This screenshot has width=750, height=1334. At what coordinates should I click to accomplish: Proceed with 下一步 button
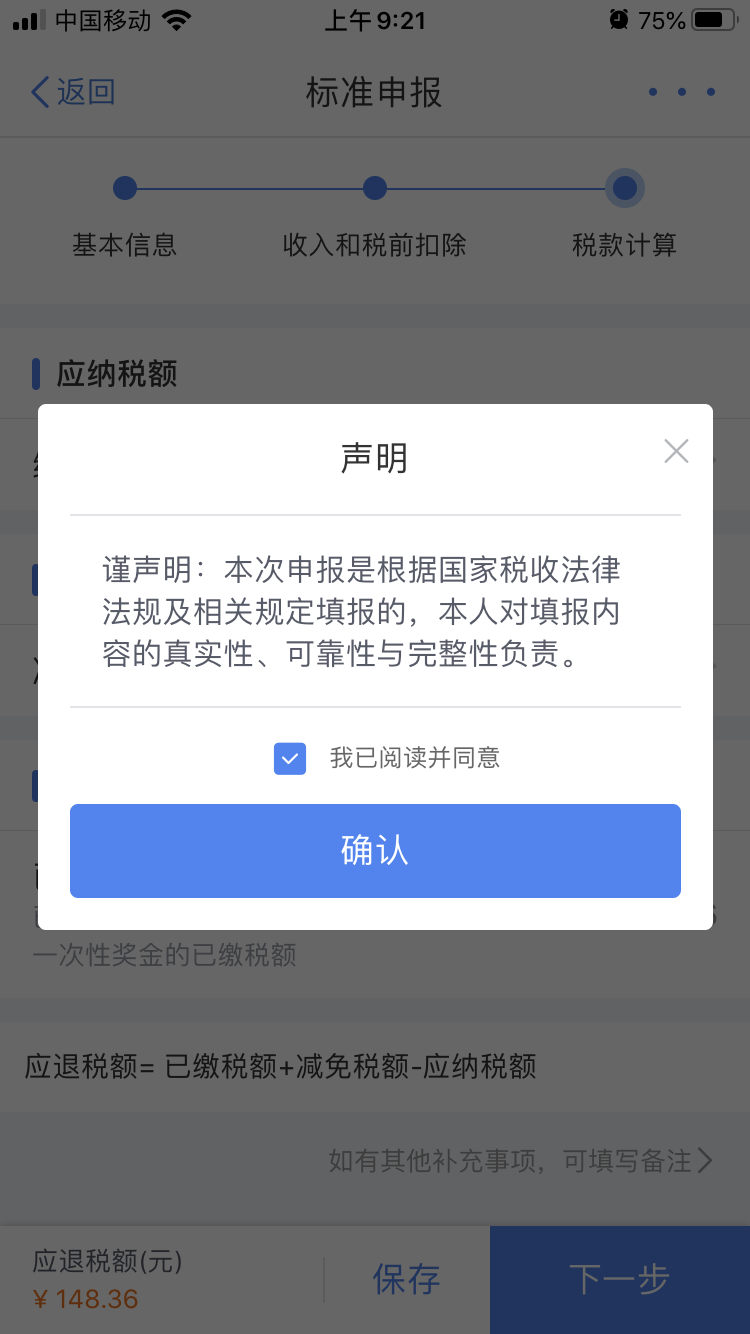point(619,1279)
